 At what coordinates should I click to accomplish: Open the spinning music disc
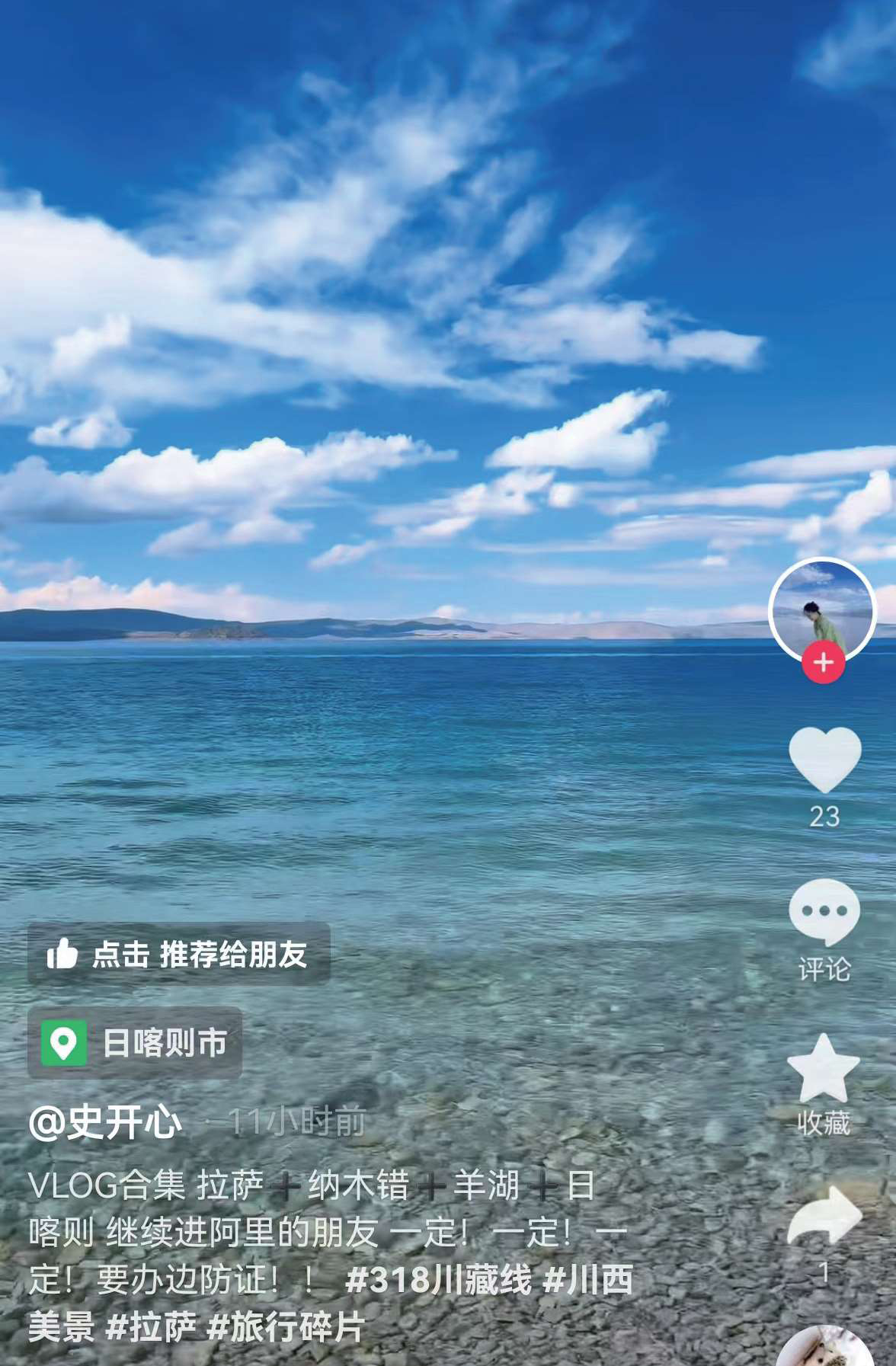click(824, 1347)
